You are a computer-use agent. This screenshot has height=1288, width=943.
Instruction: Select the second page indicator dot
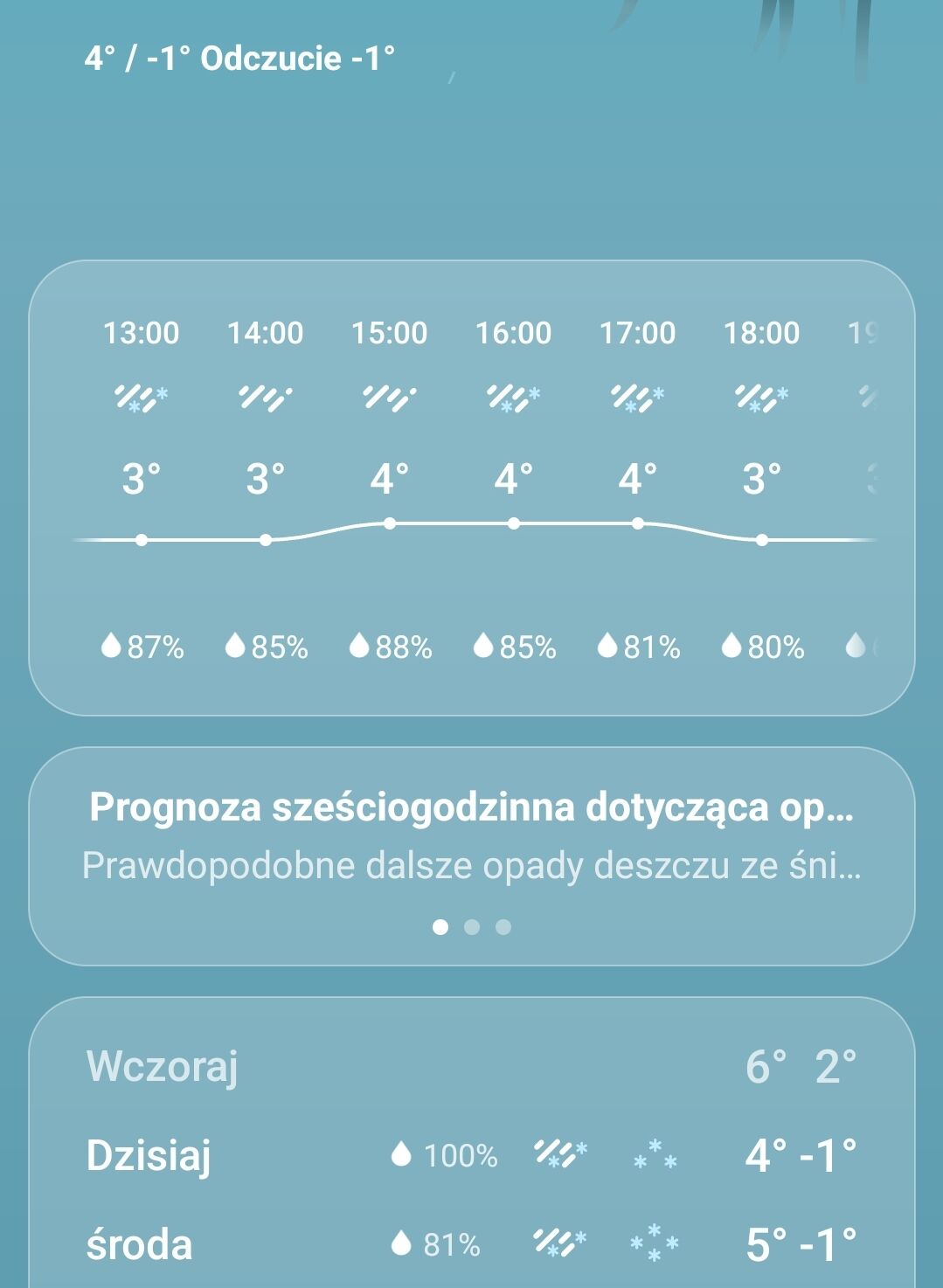pos(472,927)
